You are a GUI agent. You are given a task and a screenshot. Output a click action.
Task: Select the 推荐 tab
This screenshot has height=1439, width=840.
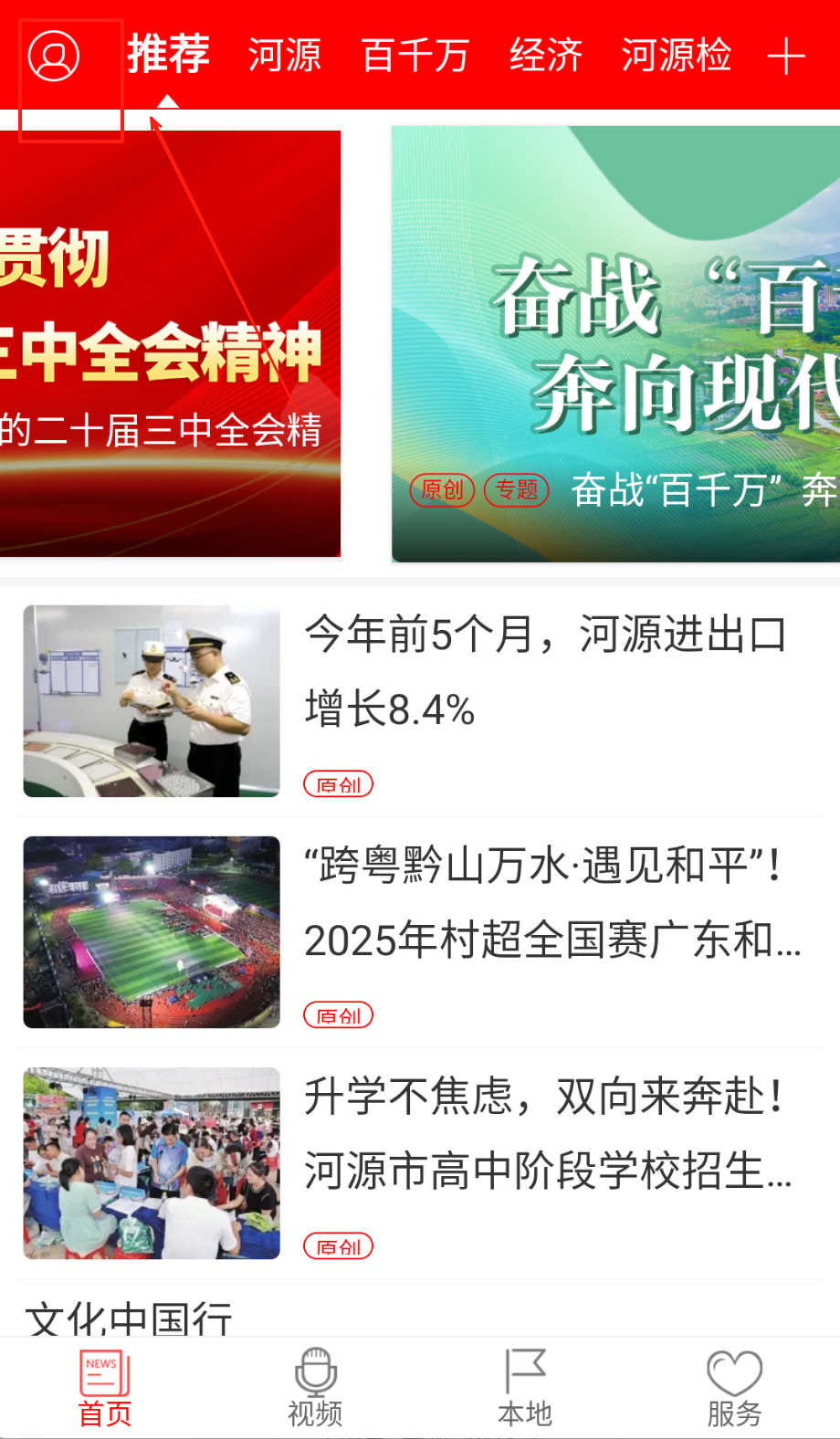click(x=169, y=55)
